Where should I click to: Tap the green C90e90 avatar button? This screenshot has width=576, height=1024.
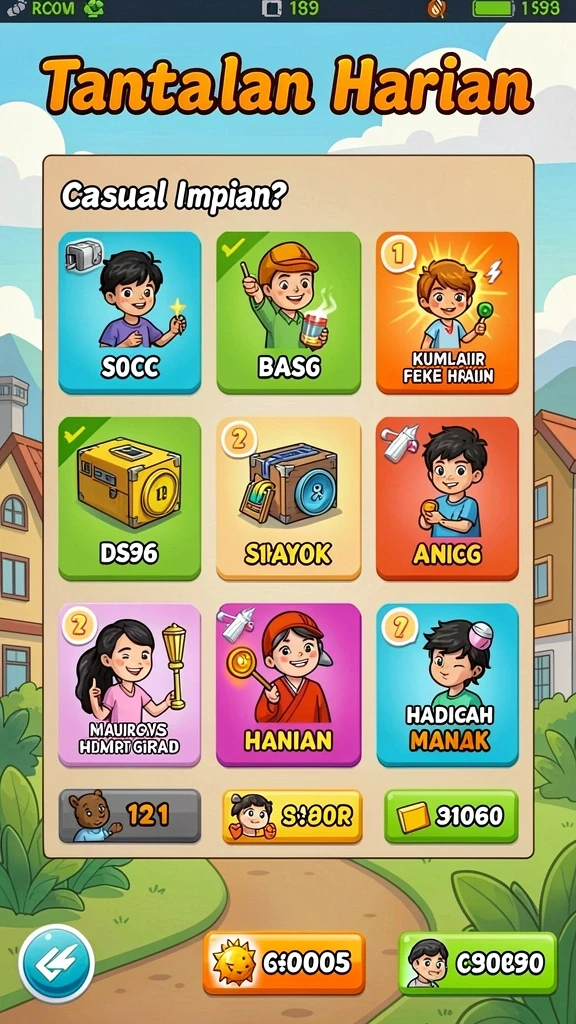[478, 963]
